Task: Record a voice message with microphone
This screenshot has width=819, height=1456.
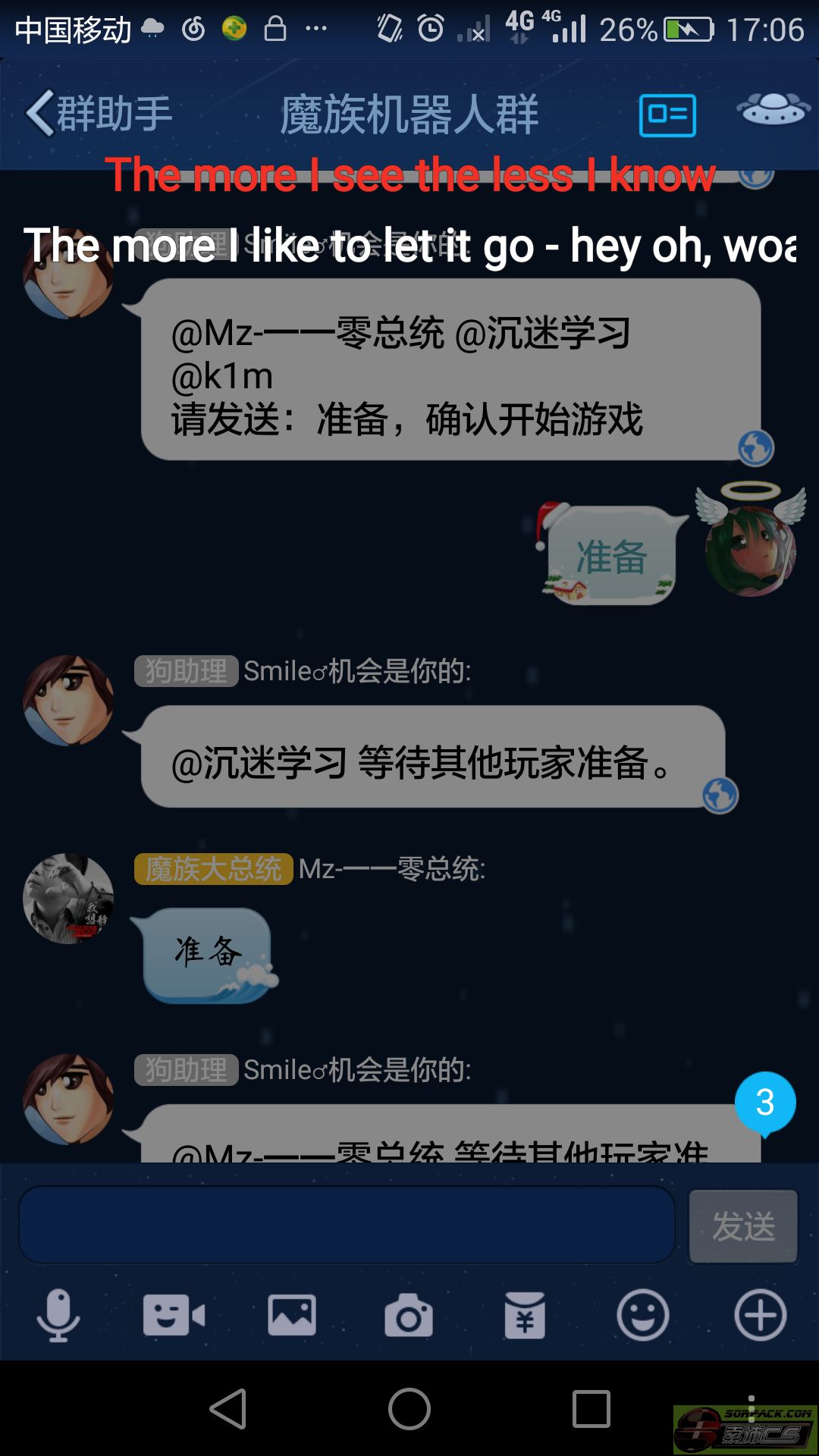Action: [x=58, y=1315]
